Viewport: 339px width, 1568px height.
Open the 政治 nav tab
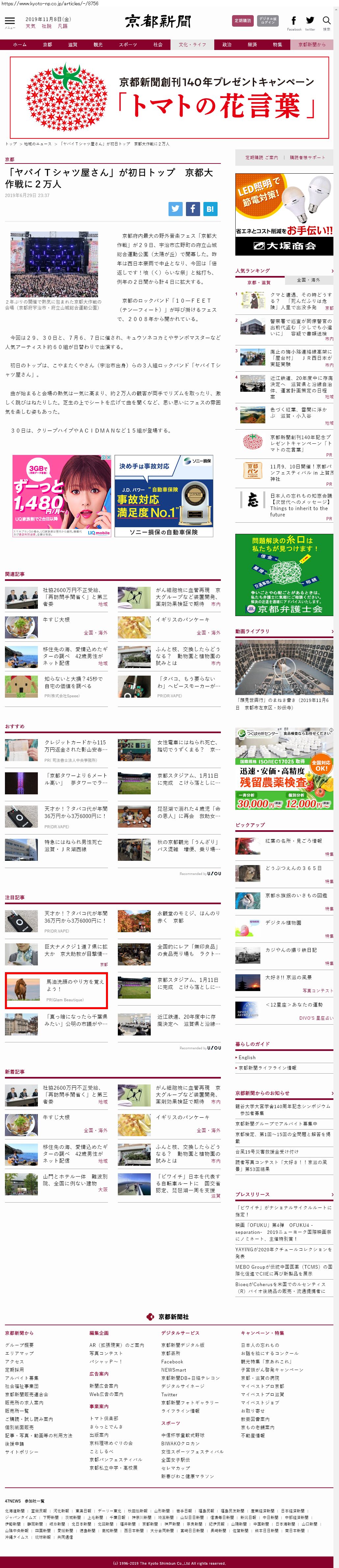[x=226, y=44]
